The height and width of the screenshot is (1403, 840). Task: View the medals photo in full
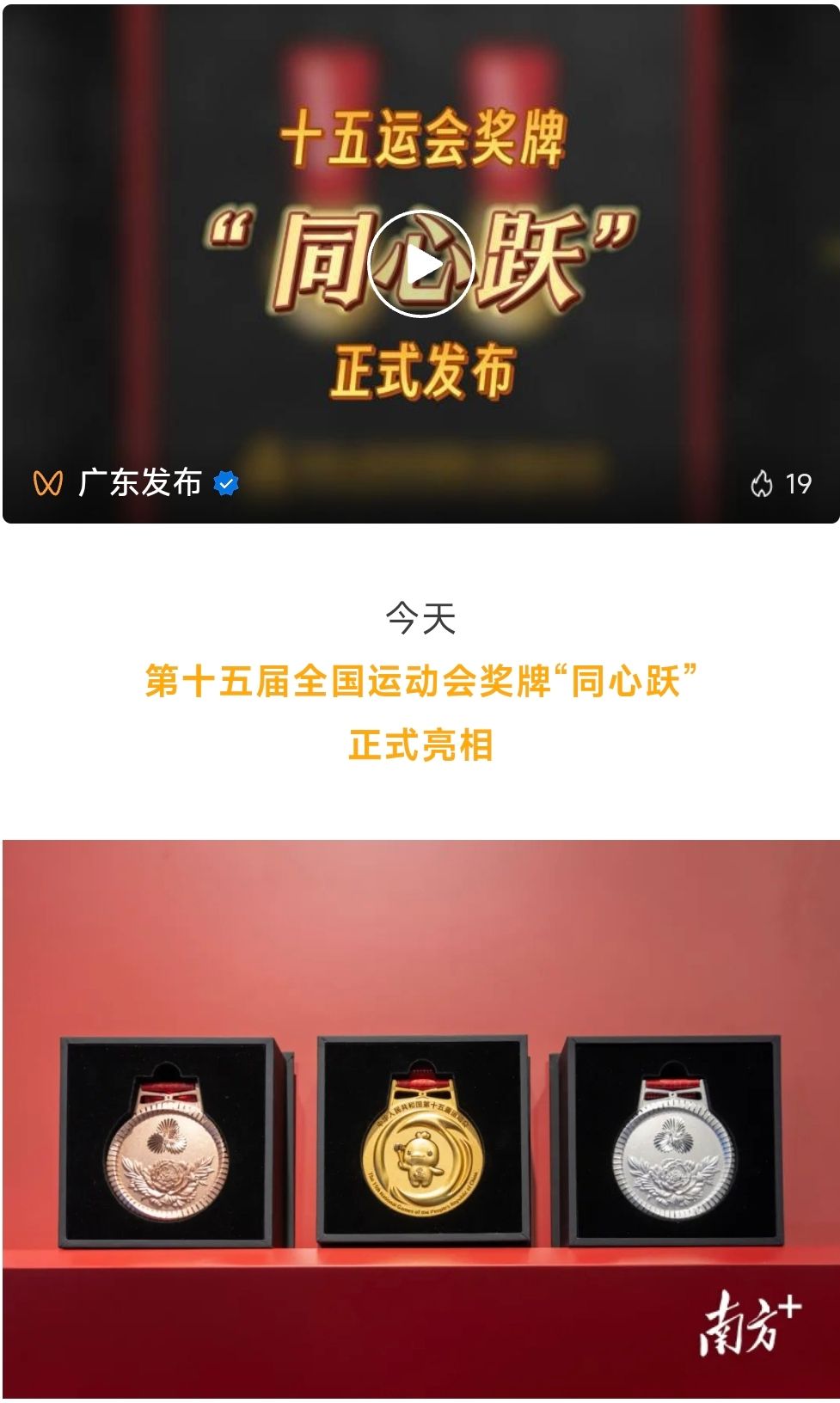(420, 1118)
